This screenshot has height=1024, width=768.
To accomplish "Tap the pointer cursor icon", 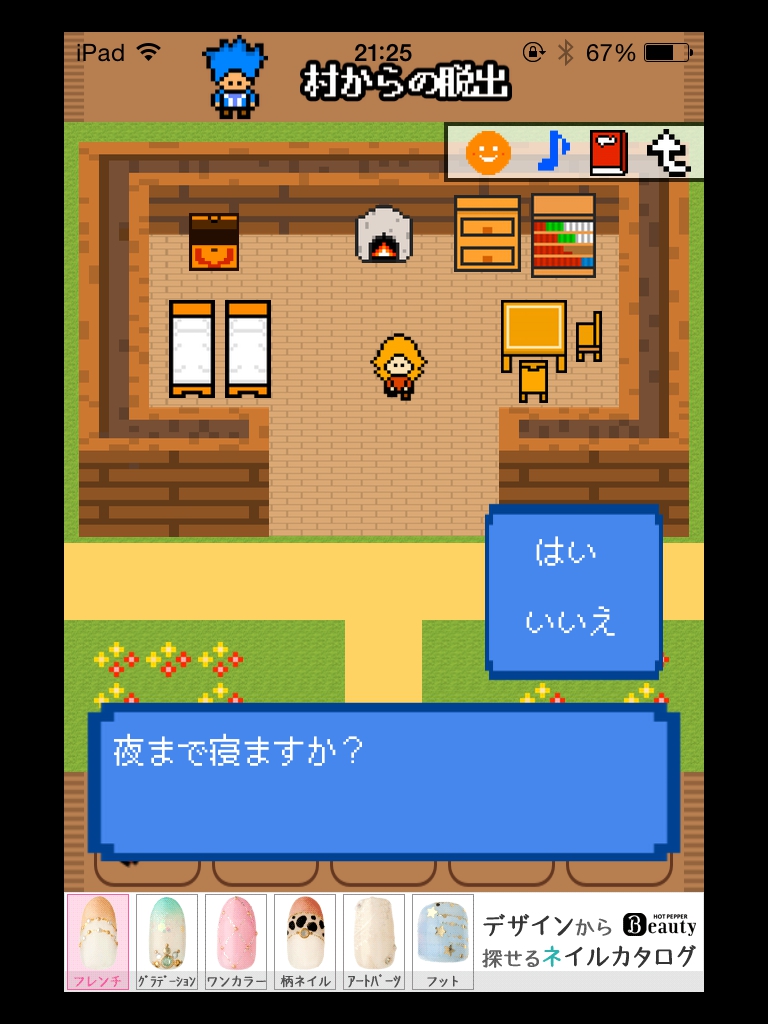I will (668, 153).
